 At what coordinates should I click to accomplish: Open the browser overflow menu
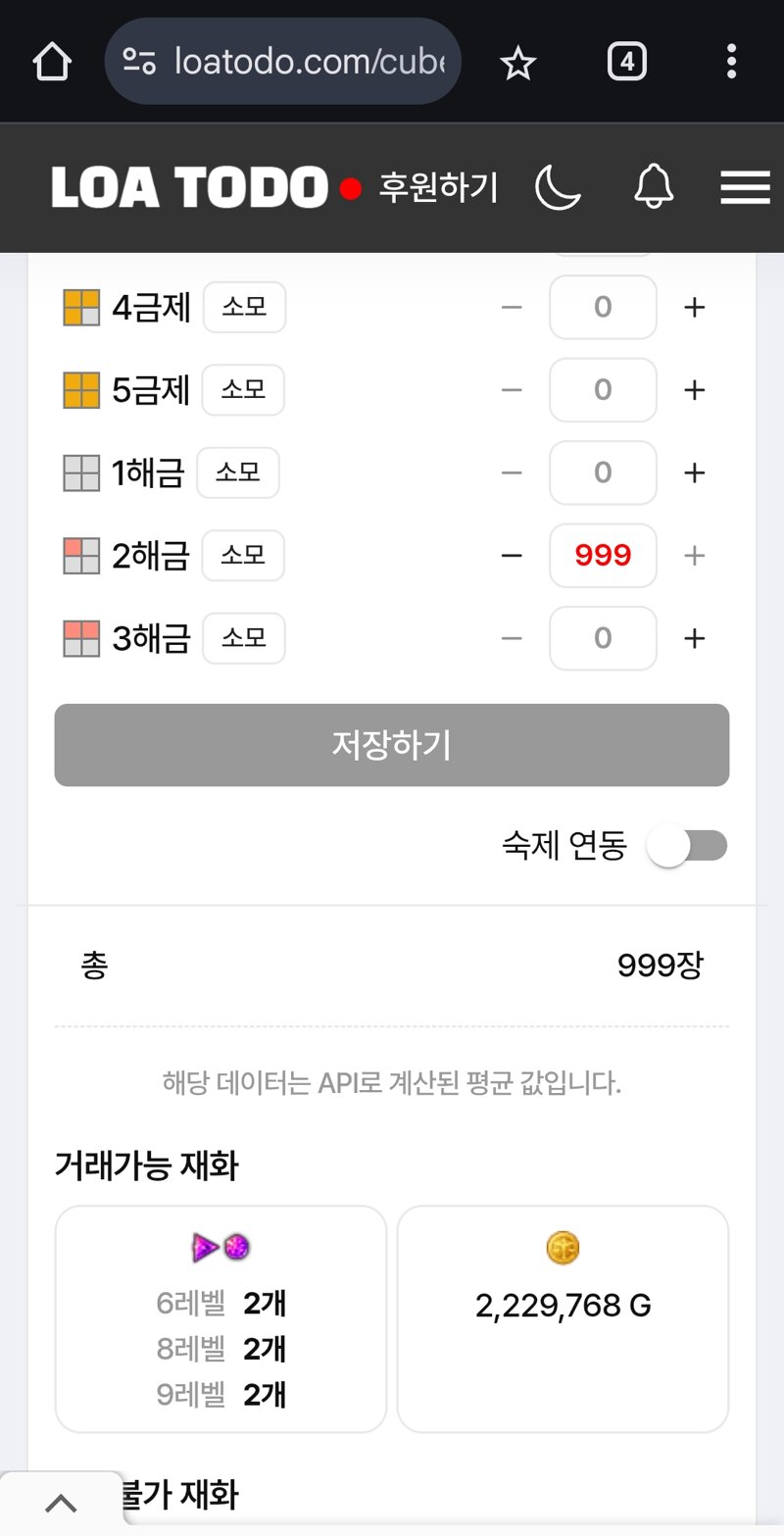(731, 62)
